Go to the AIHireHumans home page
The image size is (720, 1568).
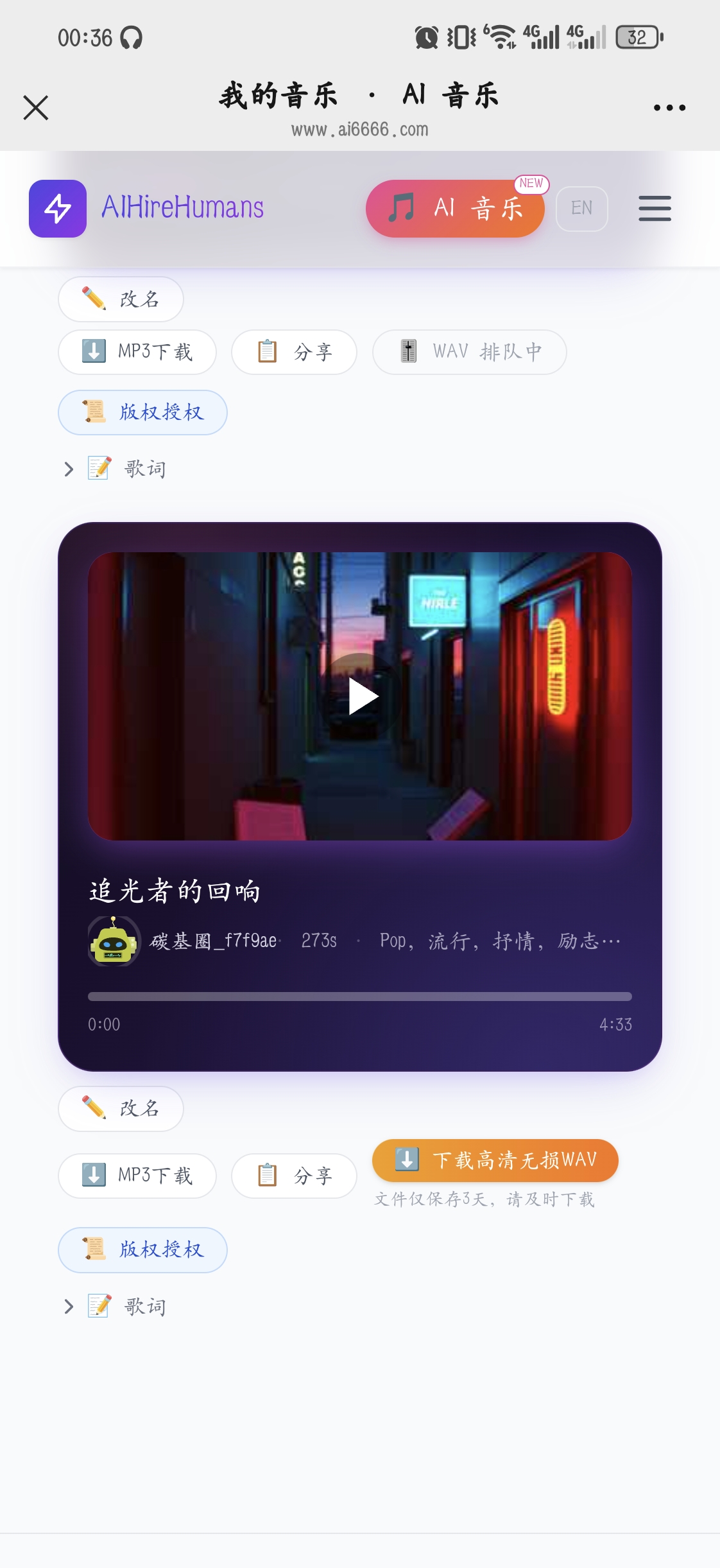148,209
